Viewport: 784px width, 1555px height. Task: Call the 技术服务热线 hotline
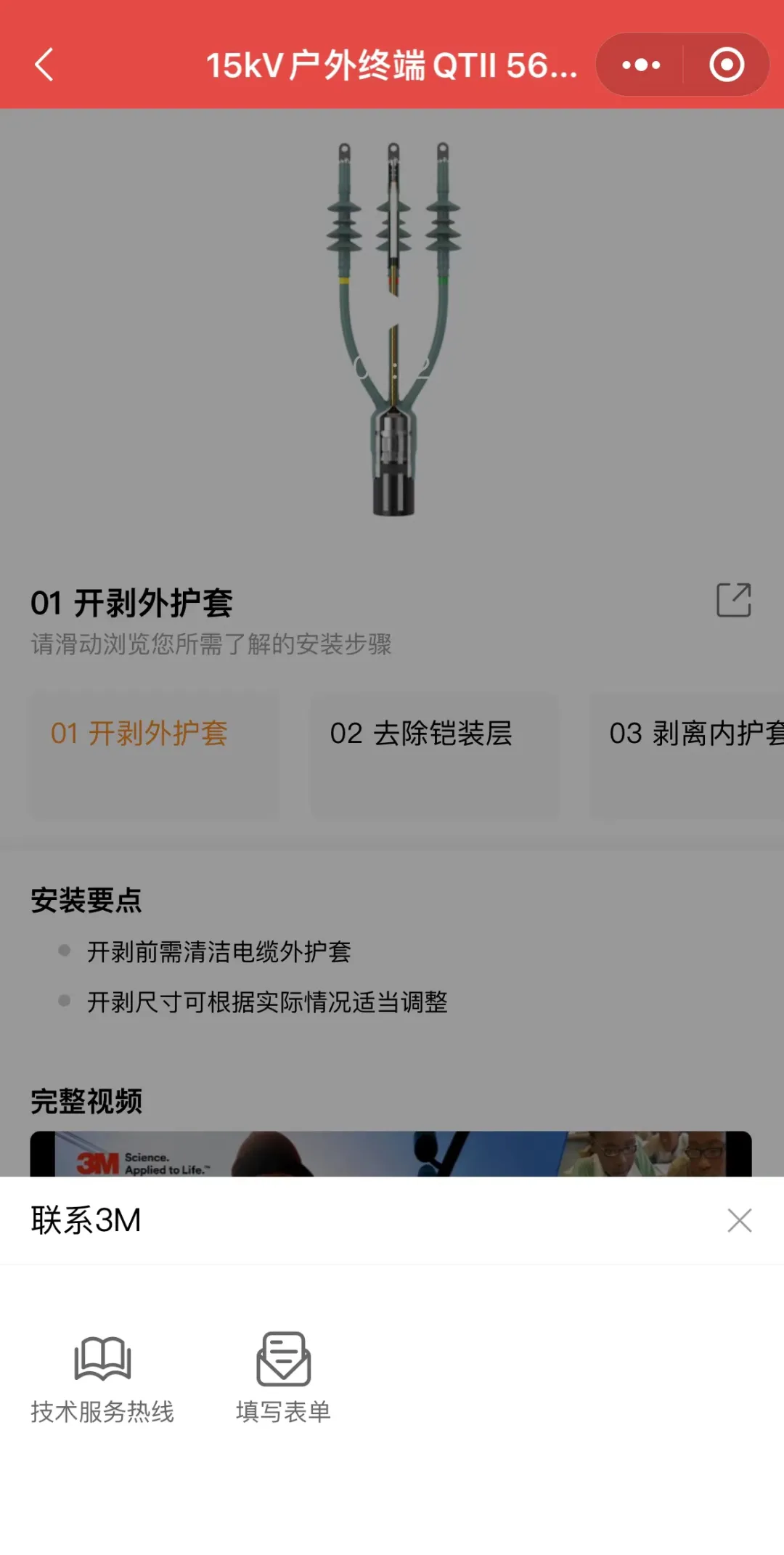coord(102,1376)
